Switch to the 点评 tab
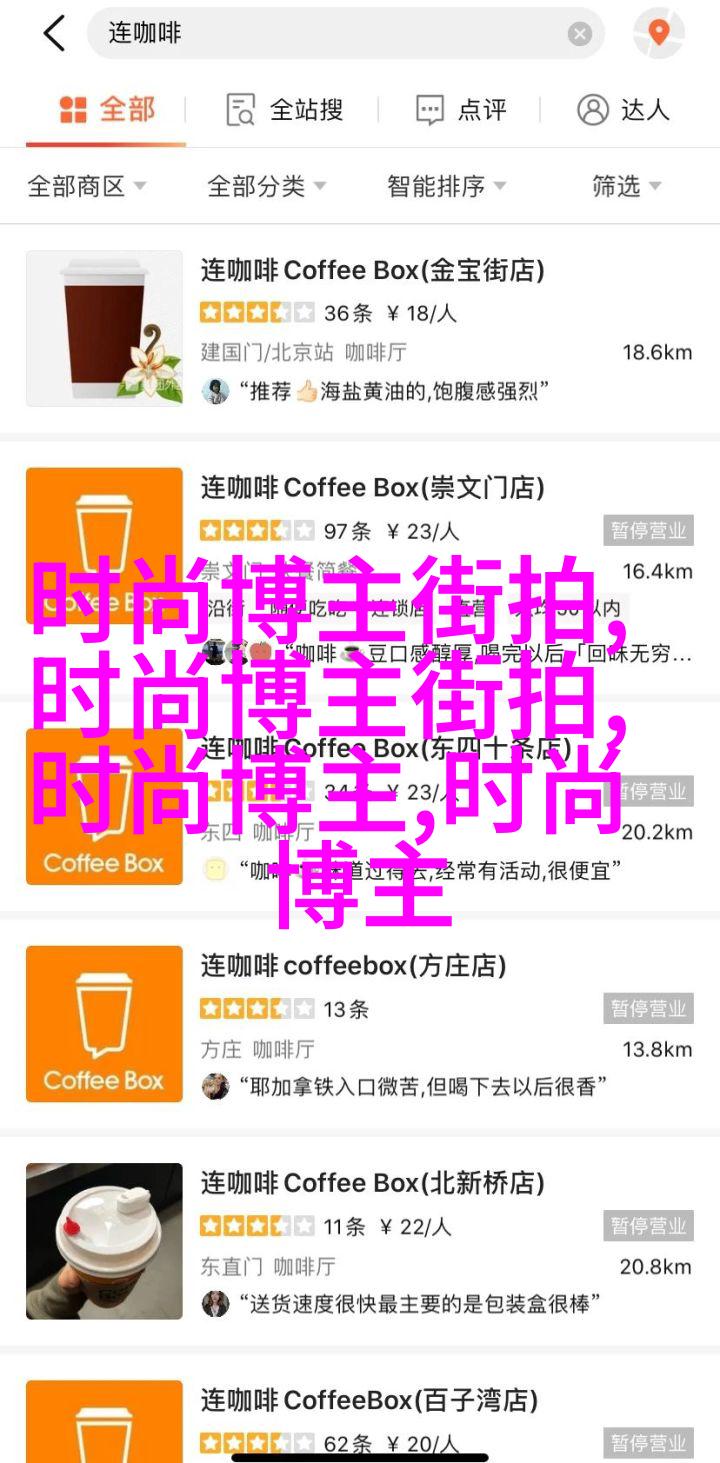This screenshot has width=720, height=1463. [461, 109]
